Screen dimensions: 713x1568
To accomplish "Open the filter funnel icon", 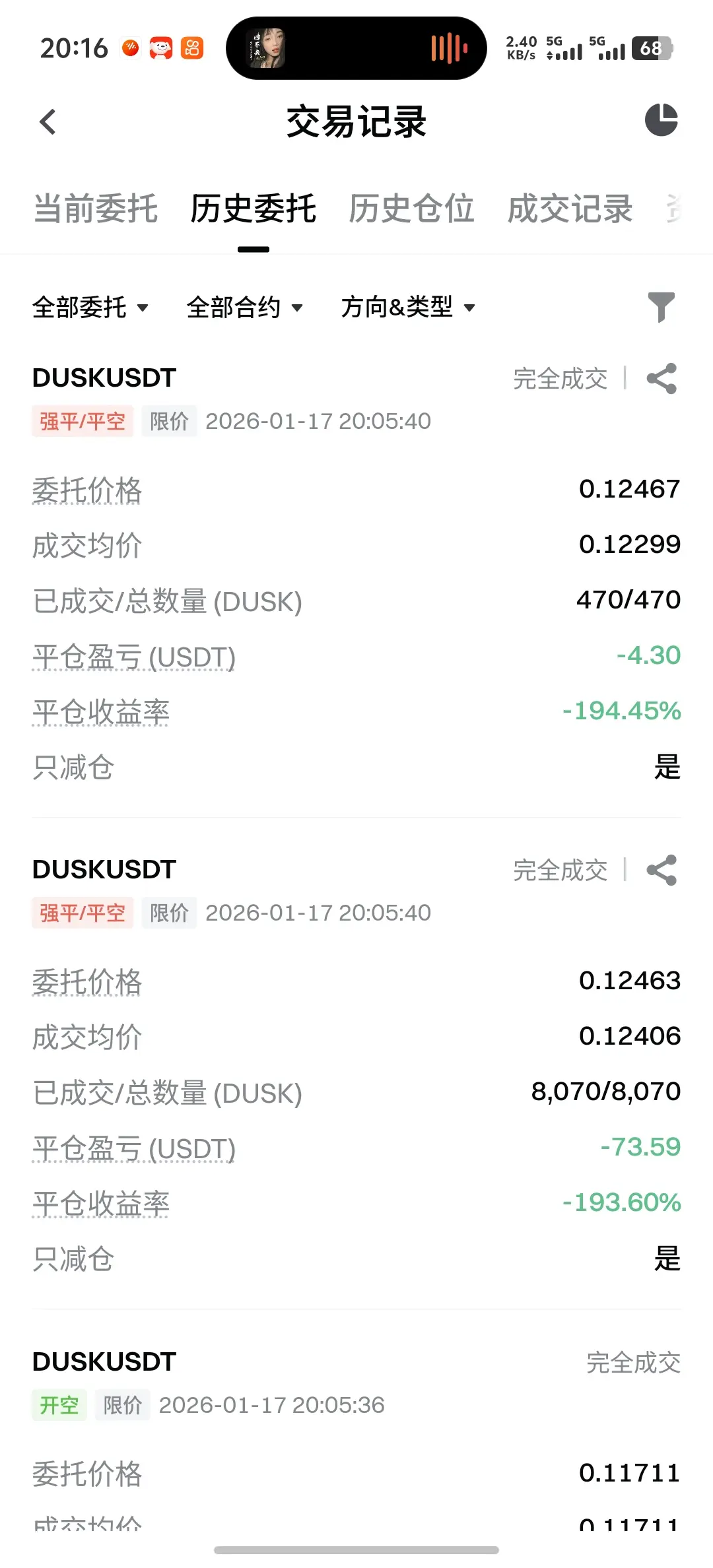I will click(661, 308).
